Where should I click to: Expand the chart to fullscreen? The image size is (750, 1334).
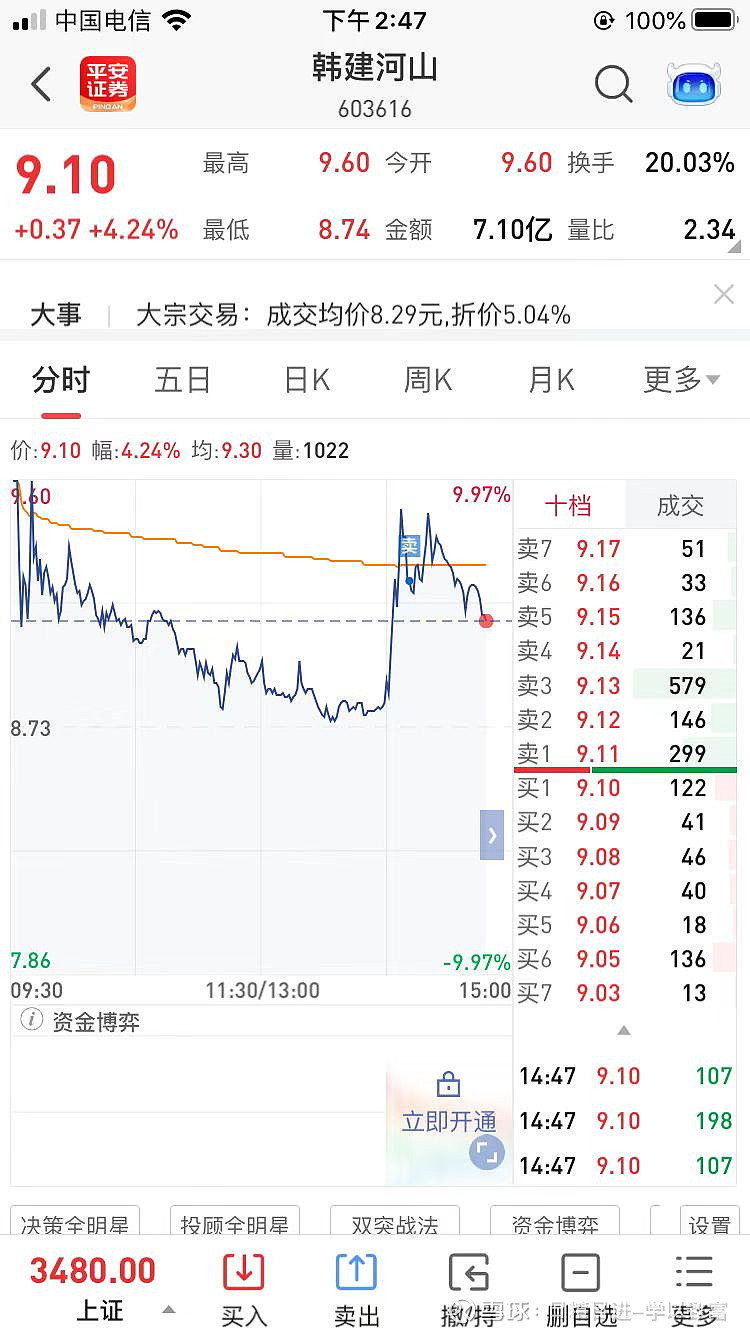click(x=487, y=1152)
